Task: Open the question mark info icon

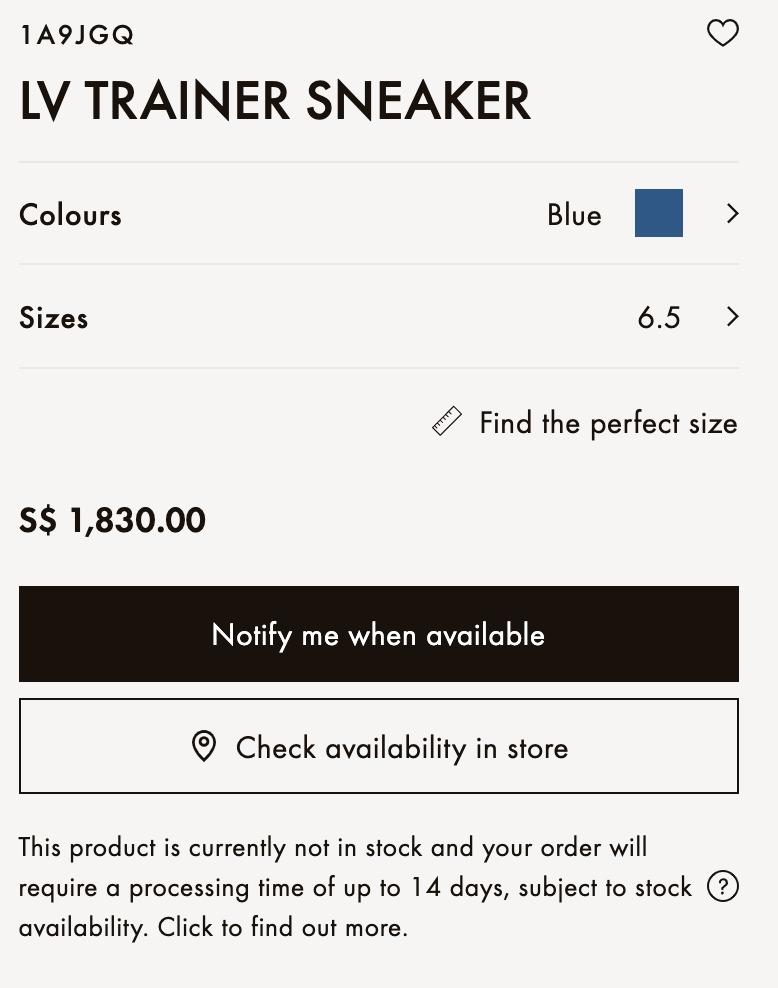Action: [722, 887]
